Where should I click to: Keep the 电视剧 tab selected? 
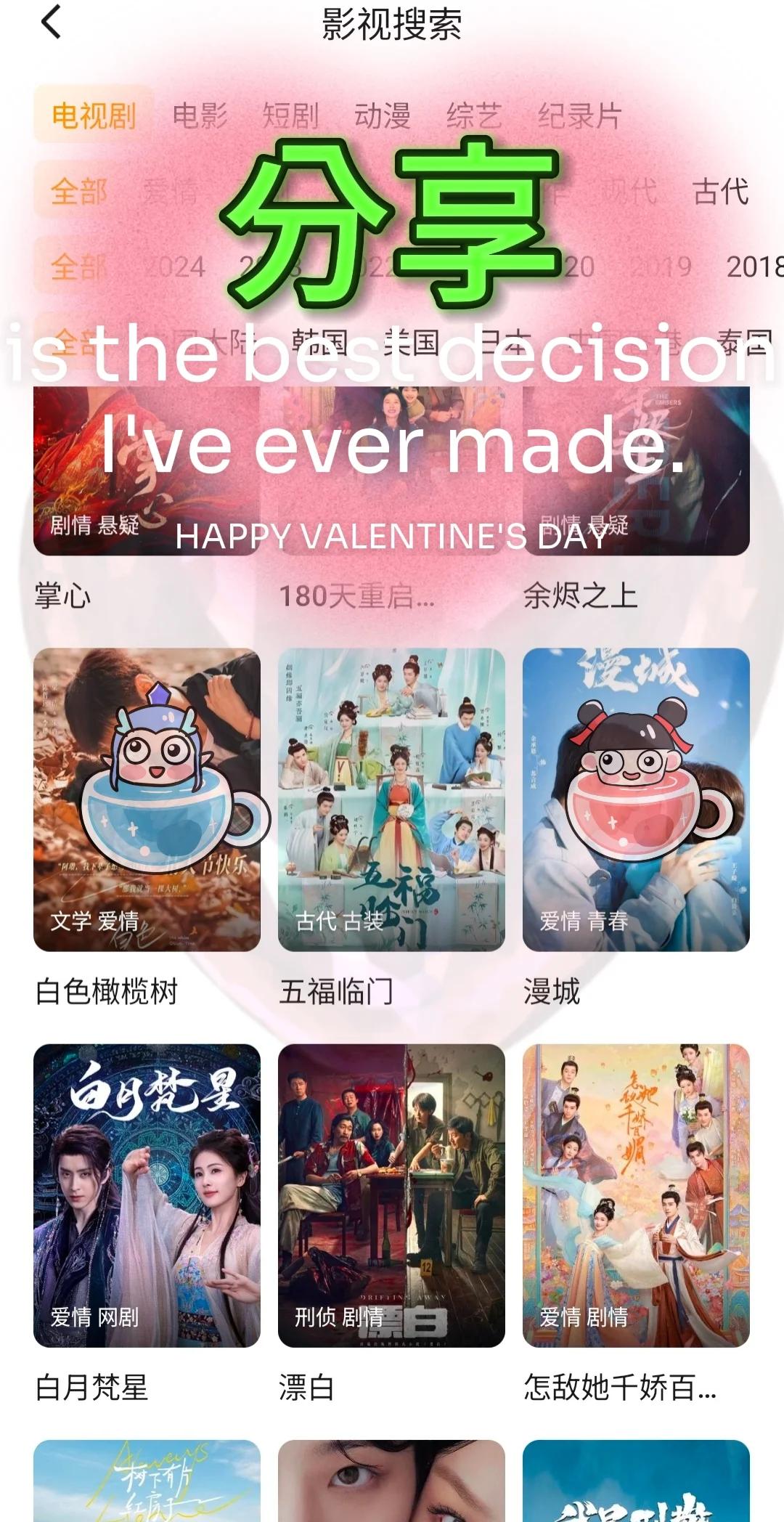94,116
